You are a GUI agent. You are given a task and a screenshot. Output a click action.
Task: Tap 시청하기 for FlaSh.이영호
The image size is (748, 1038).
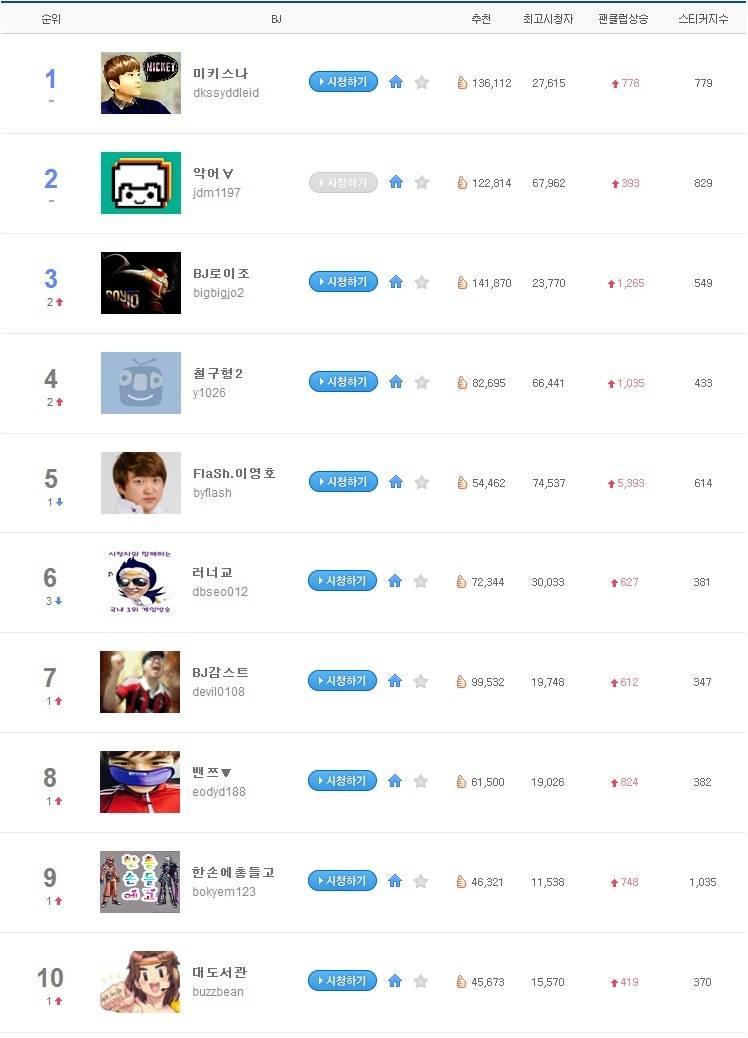pos(343,482)
